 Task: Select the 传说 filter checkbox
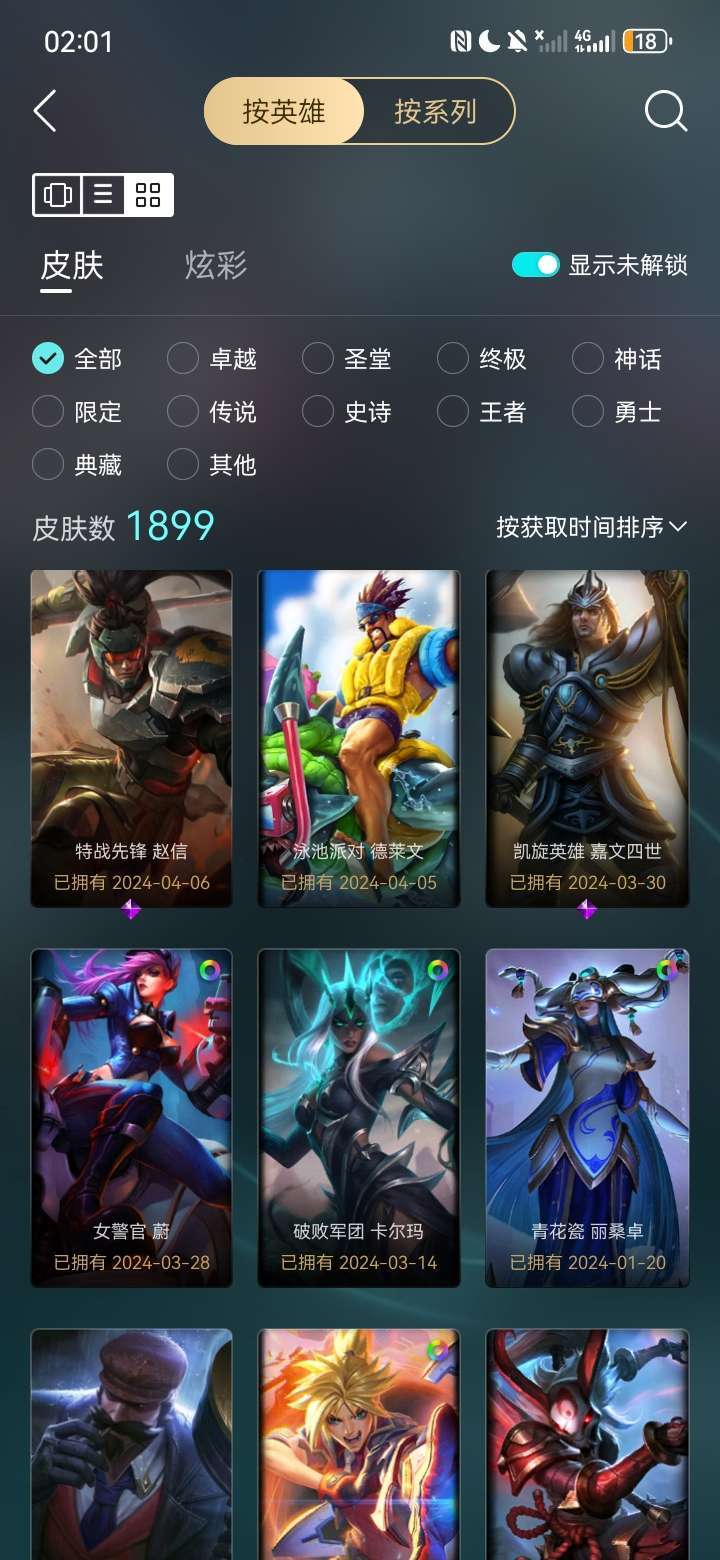182,411
